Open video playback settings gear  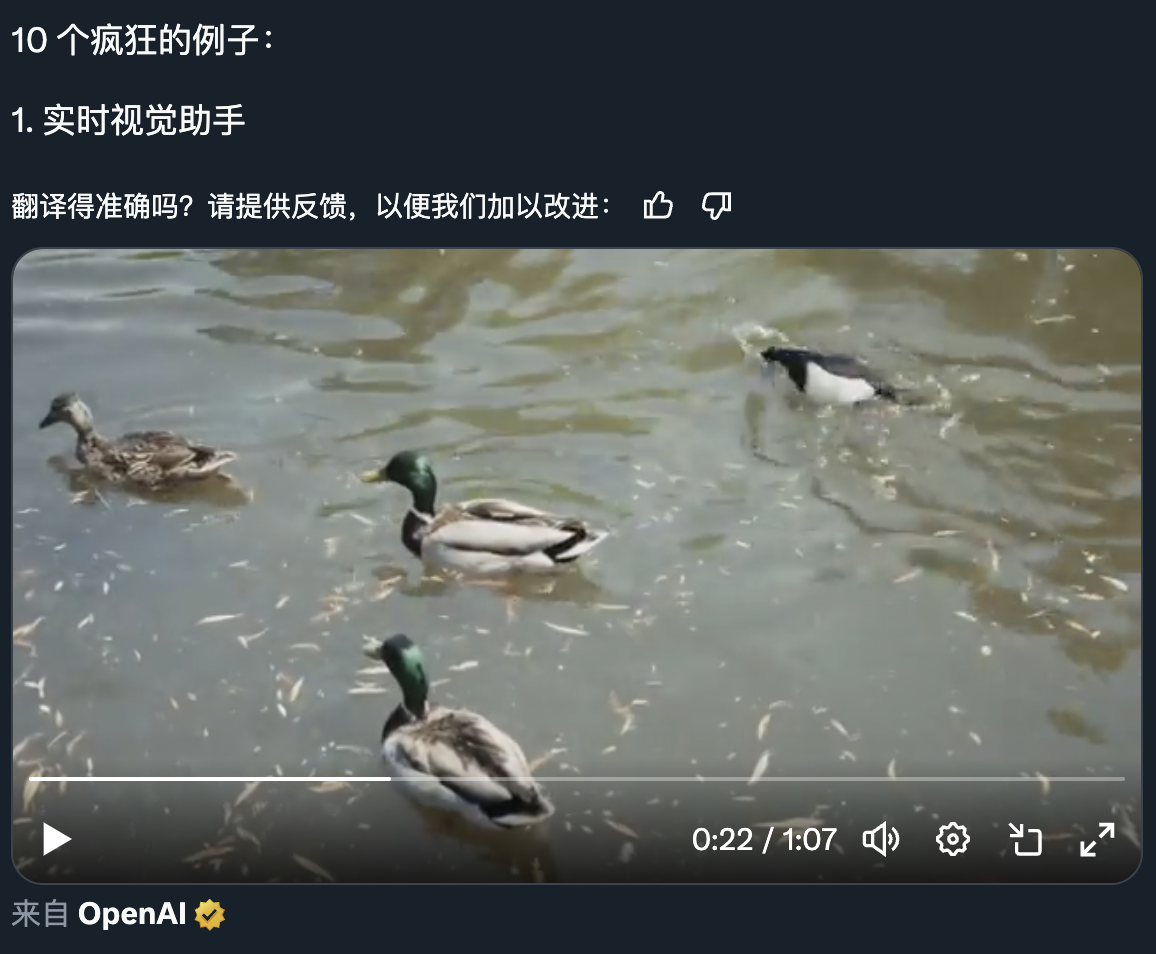coord(952,839)
